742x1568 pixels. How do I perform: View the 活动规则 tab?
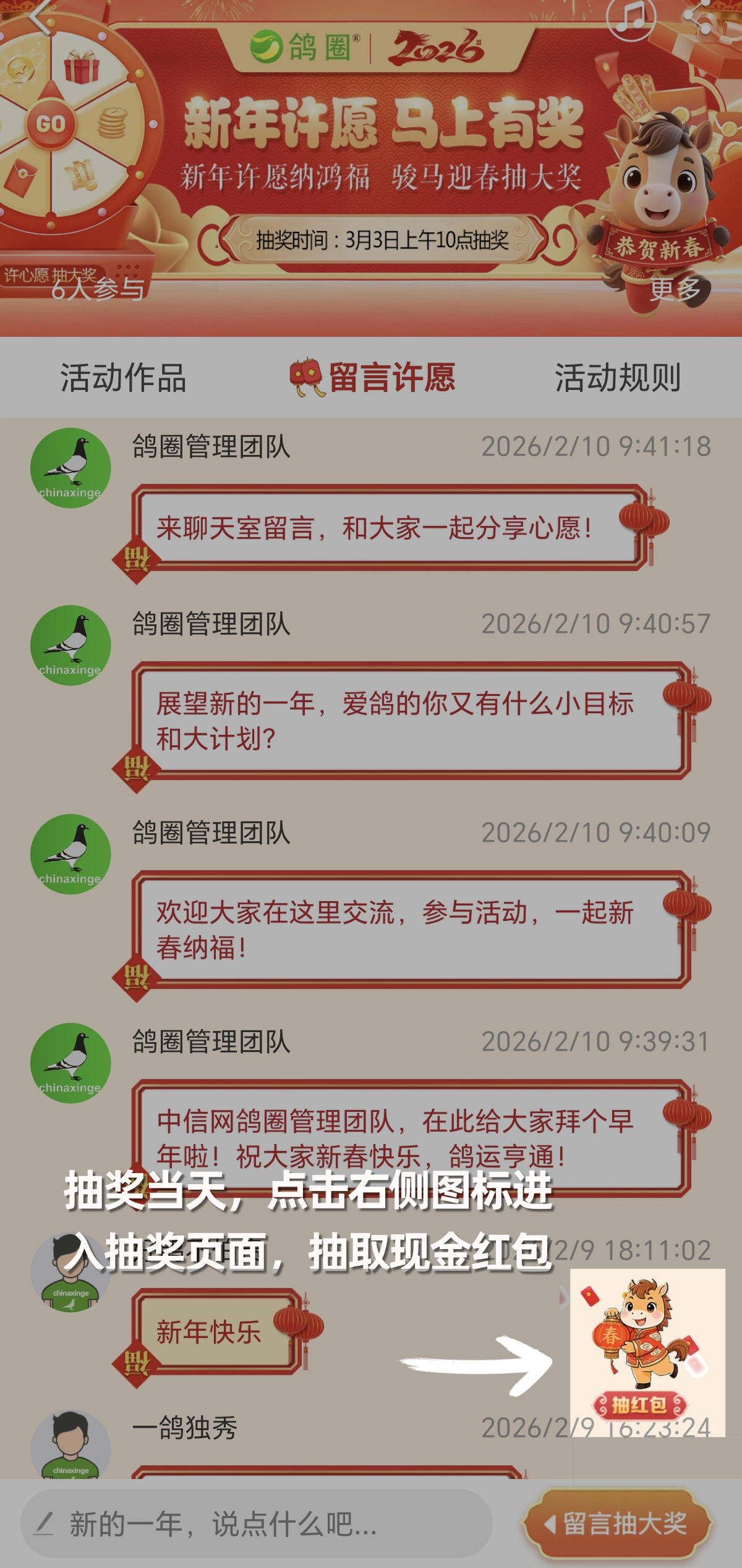[x=618, y=378]
